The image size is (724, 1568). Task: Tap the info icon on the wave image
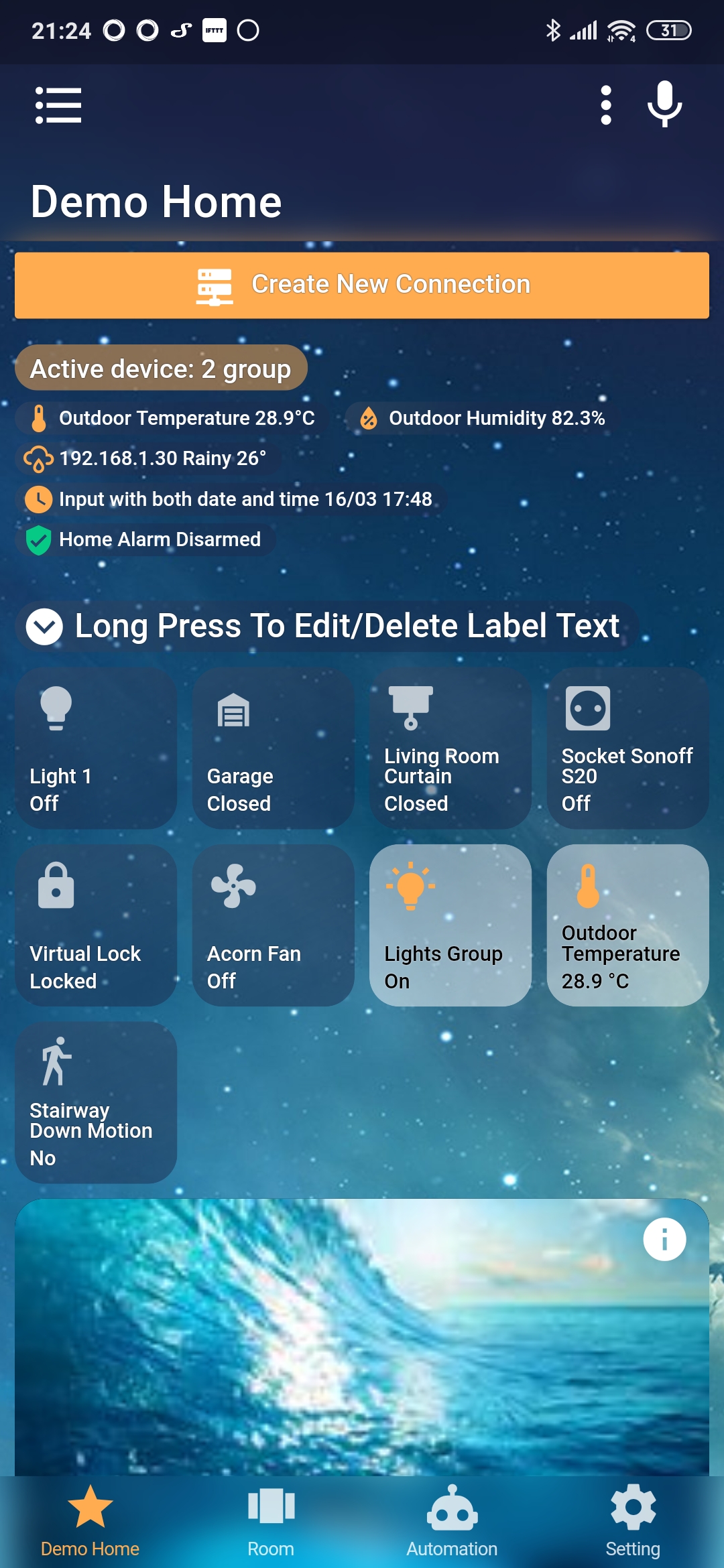point(664,1239)
